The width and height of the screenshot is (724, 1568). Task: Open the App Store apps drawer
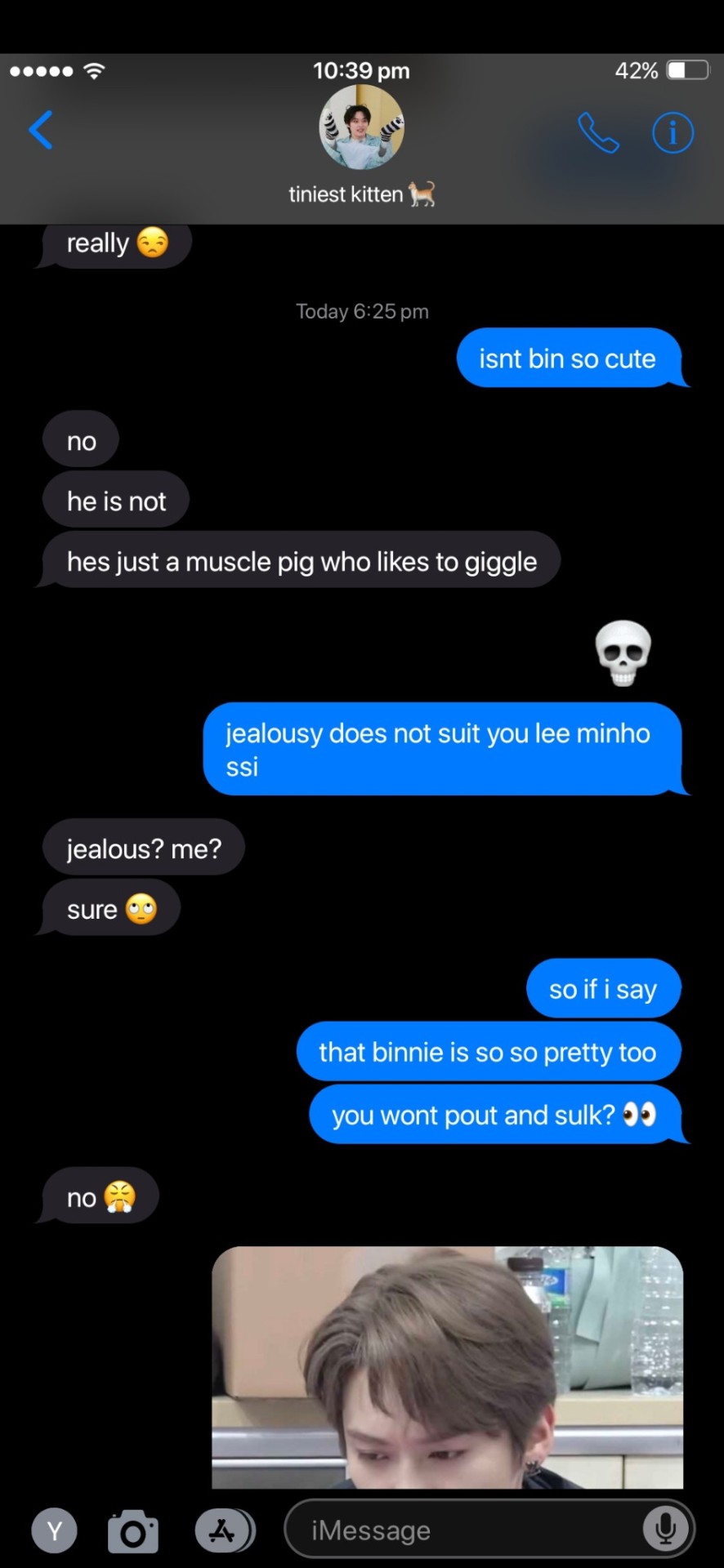[223, 1530]
